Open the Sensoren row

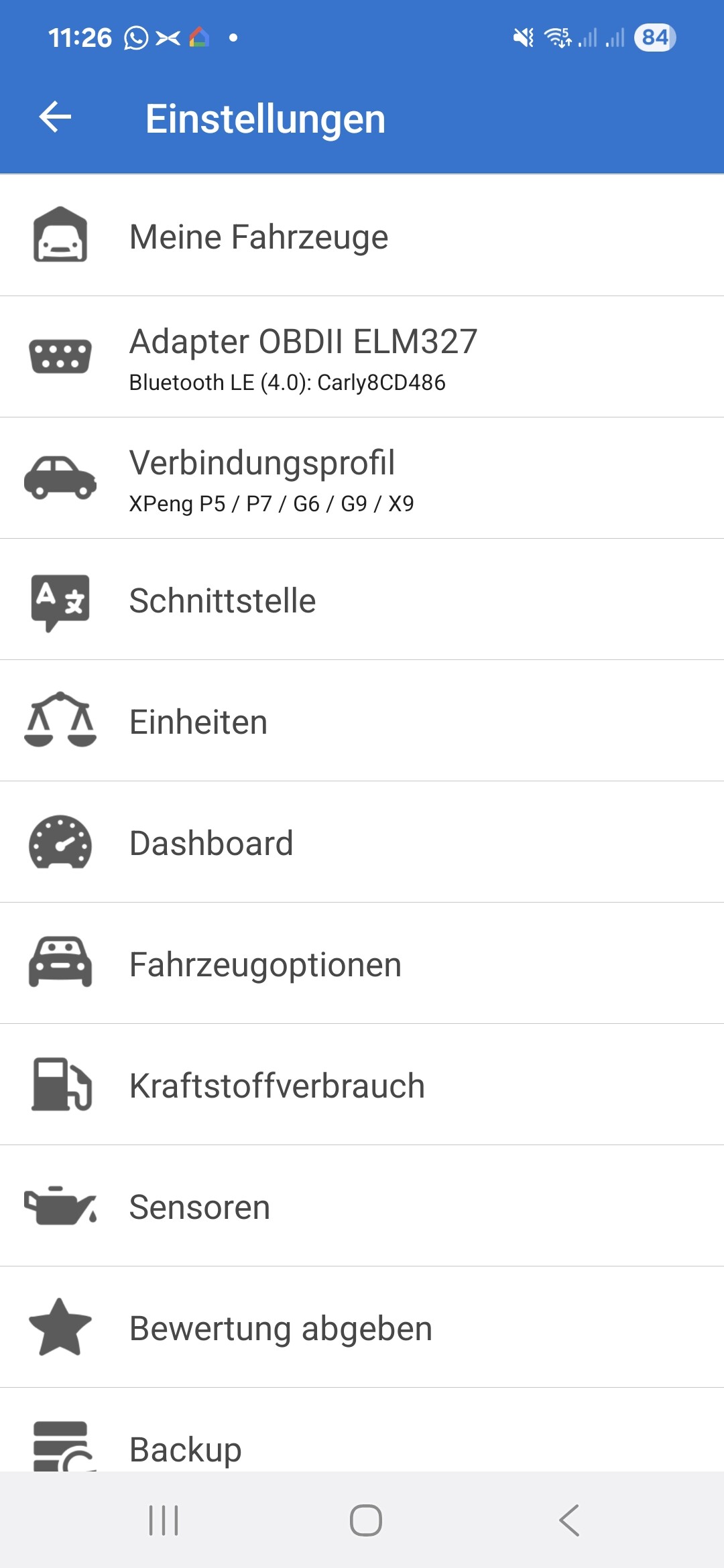click(362, 1206)
